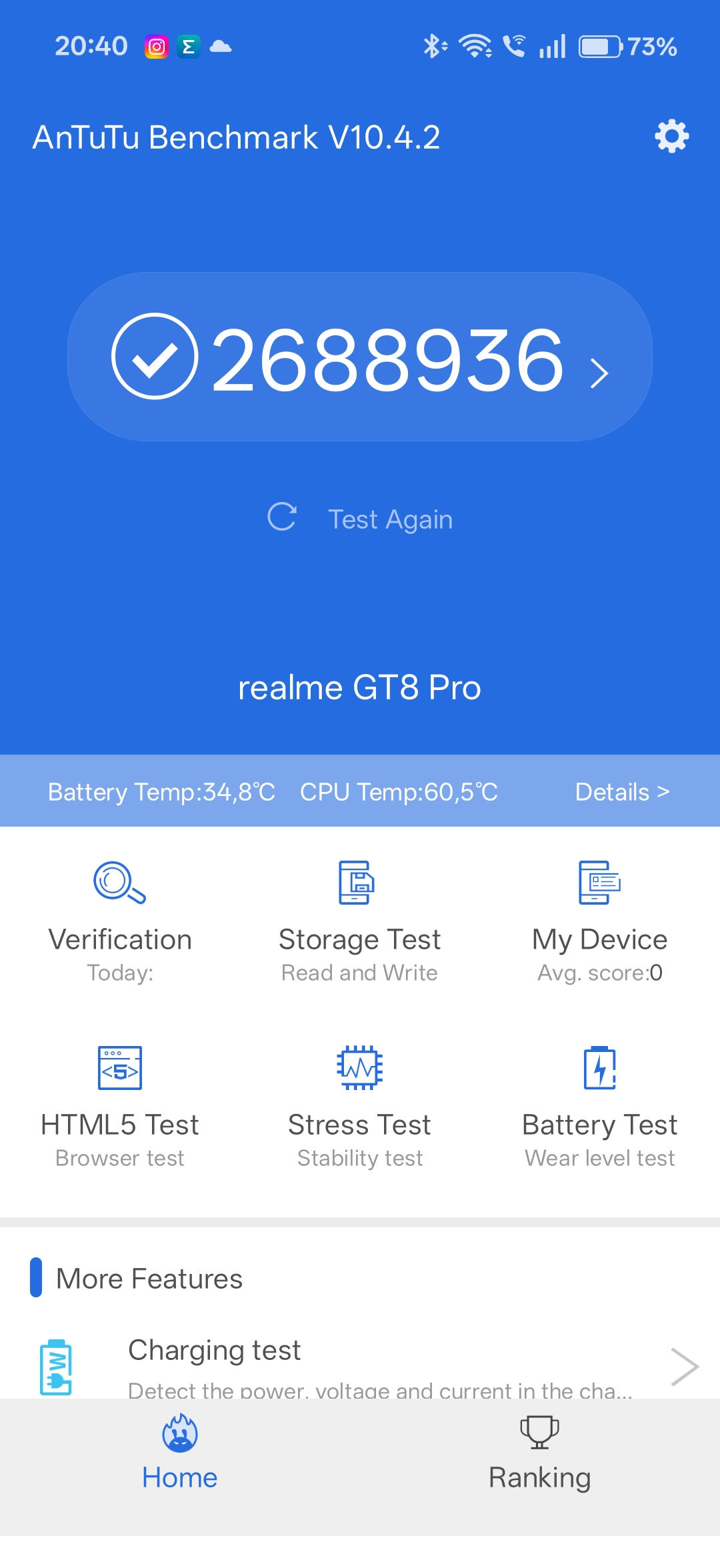Run the Stress Test
The width and height of the screenshot is (720, 1568).
[360, 1105]
